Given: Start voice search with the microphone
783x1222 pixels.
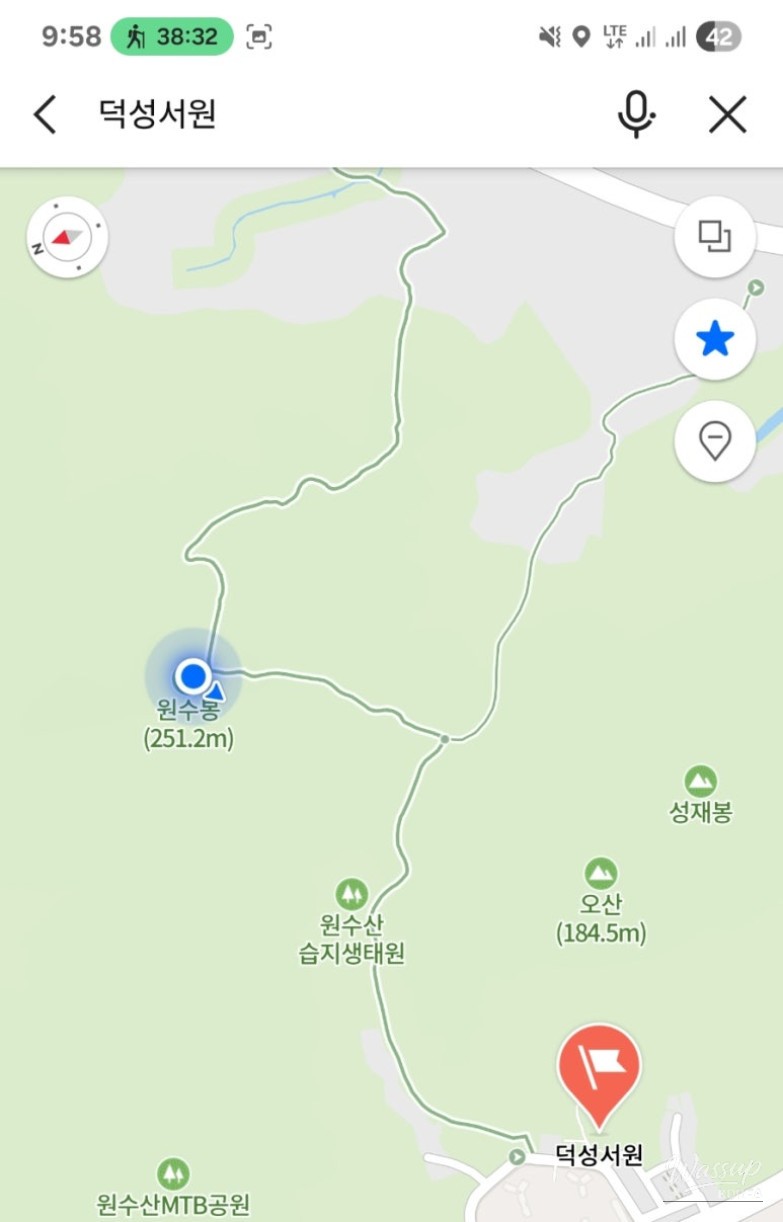Looking at the screenshot, I should coord(635,115).
